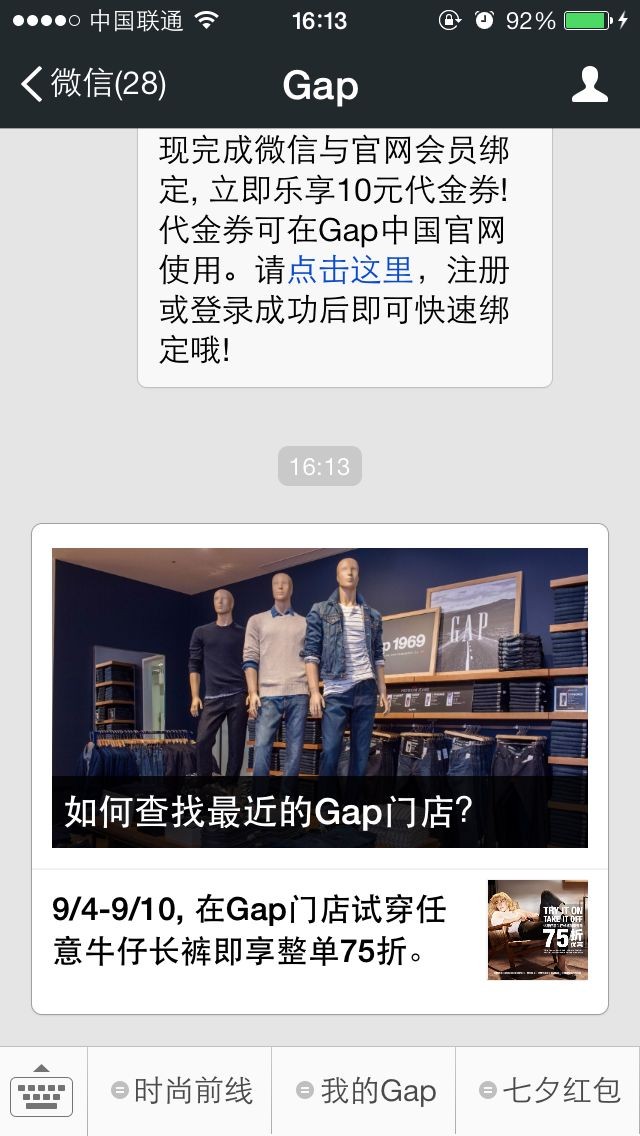Open the 七夕红包 menu
This screenshot has width=640, height=1136.
549,1091
